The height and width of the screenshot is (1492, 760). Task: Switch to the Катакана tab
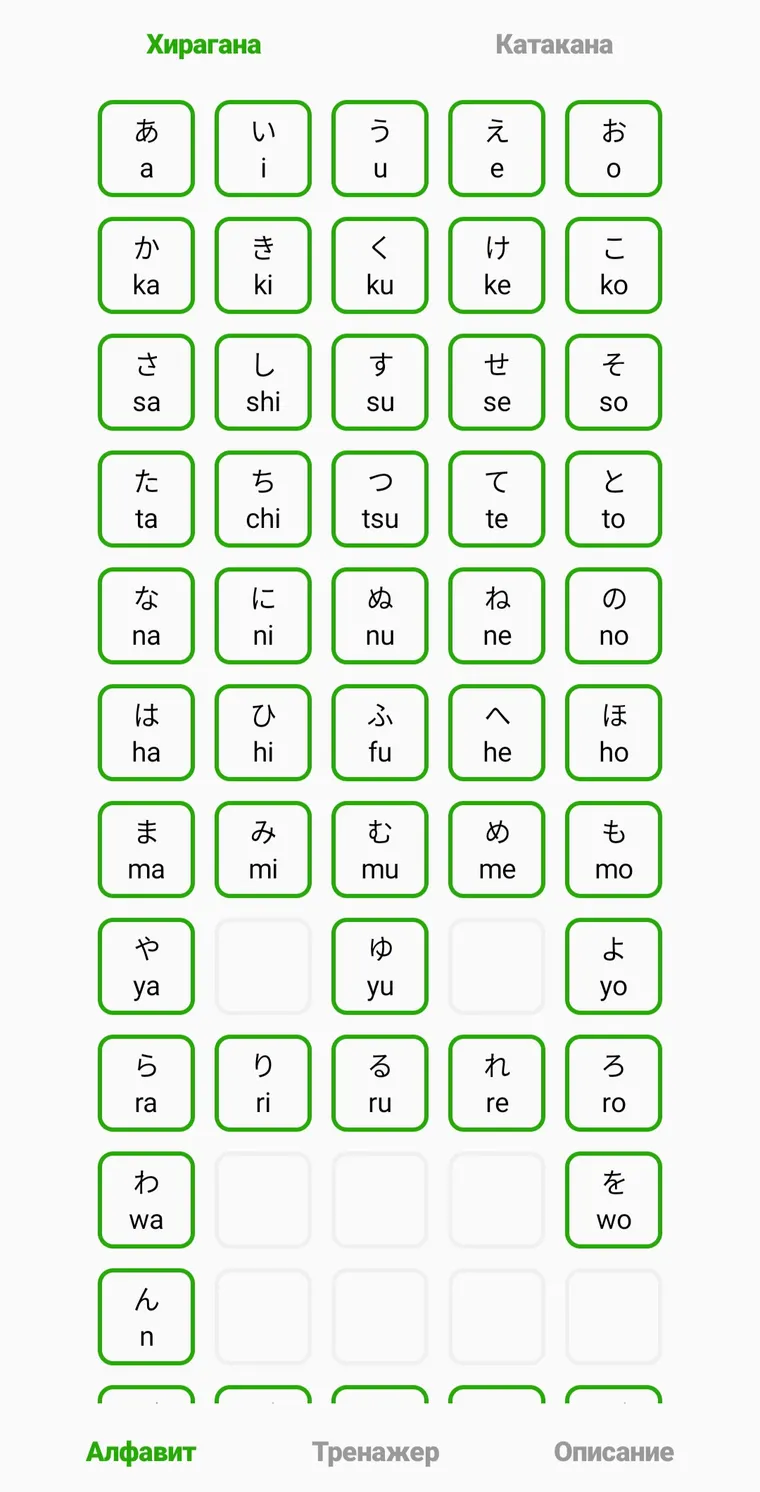tap(554, 45)
